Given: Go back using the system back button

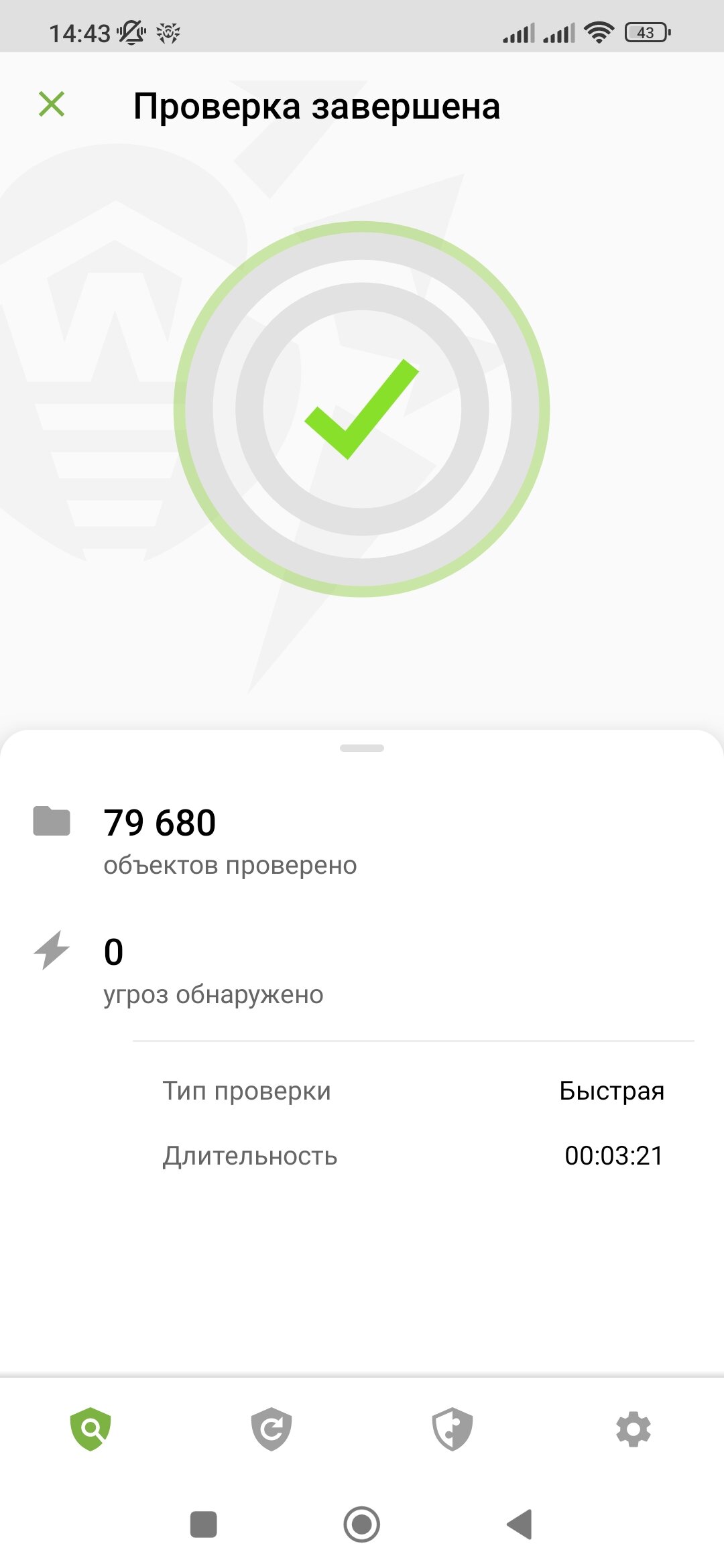Looking at the screenshot, I should (520, 1524).
